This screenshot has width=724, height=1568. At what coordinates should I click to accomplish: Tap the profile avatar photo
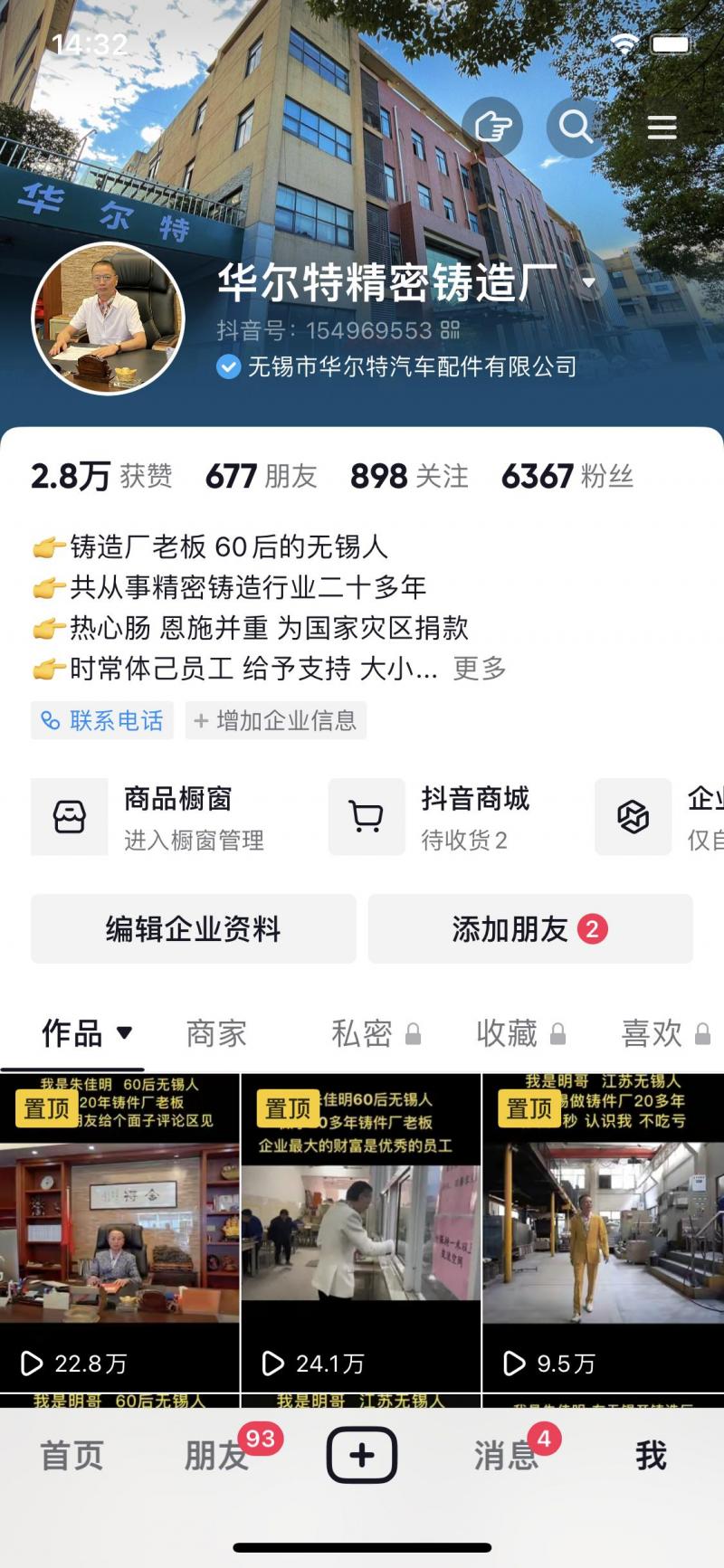tap(109, 318)
